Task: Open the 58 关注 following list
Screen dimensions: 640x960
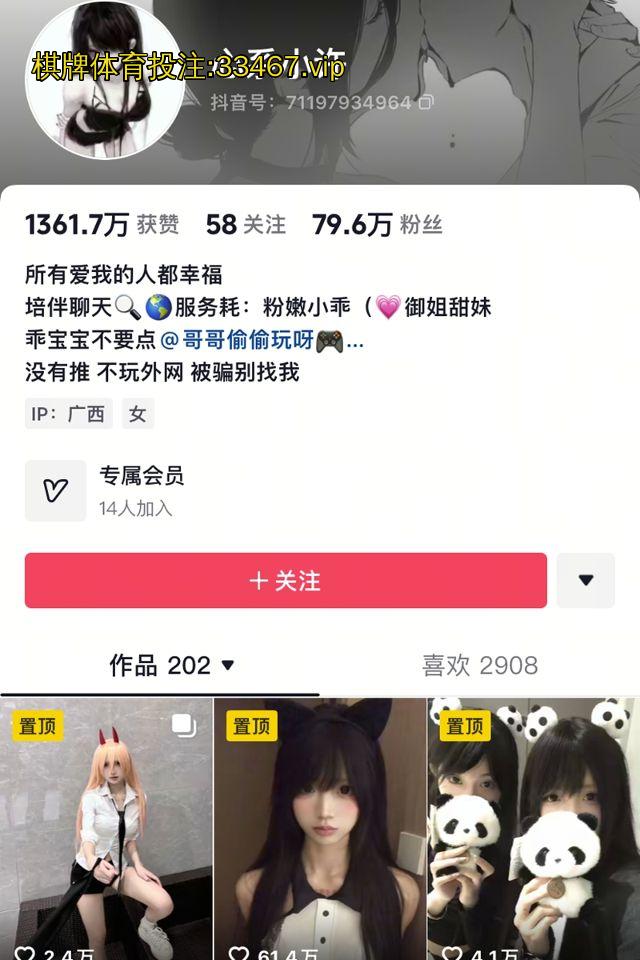Action: [245, 225]
